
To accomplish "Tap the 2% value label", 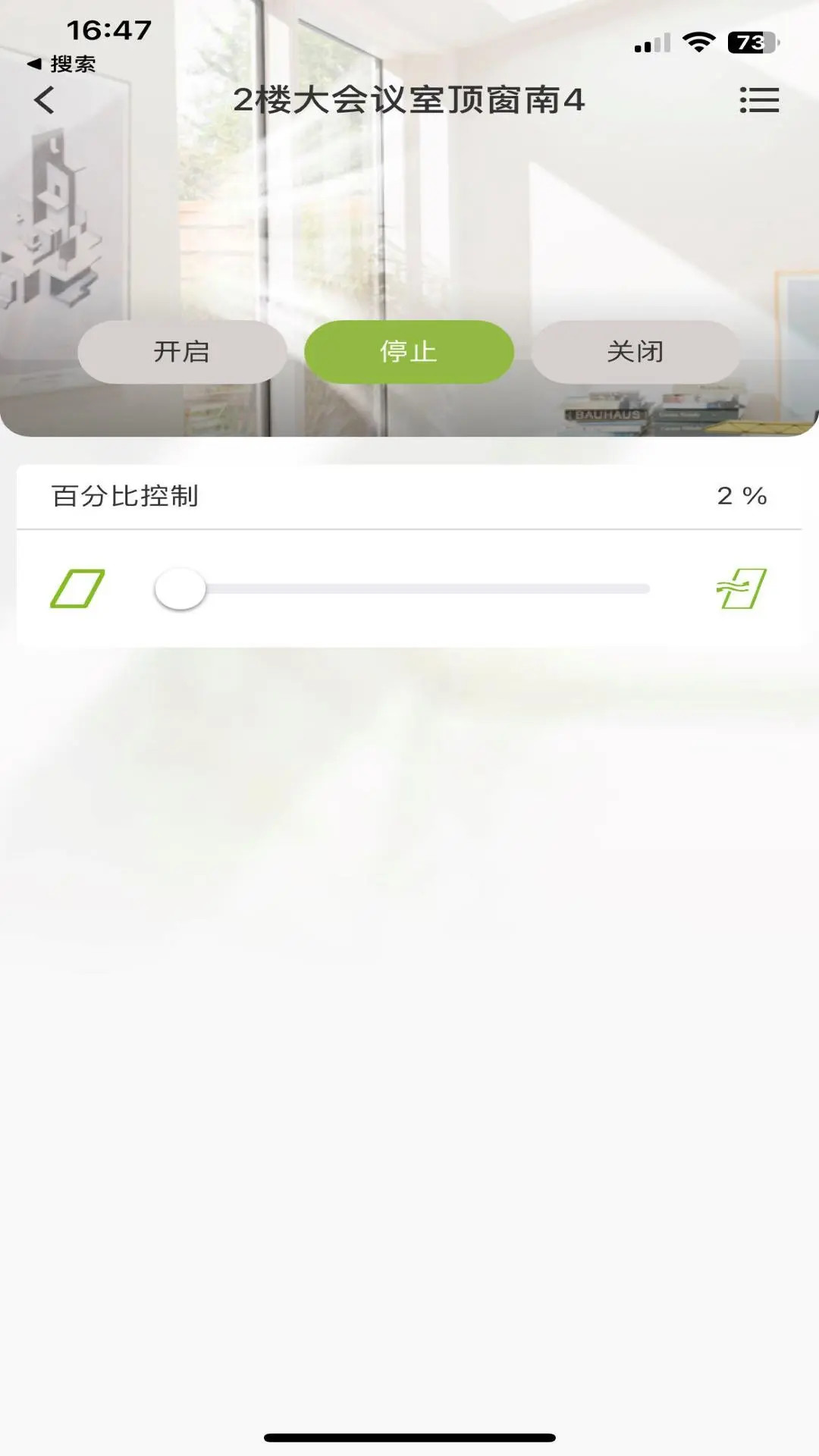I will tap(741, 497).
